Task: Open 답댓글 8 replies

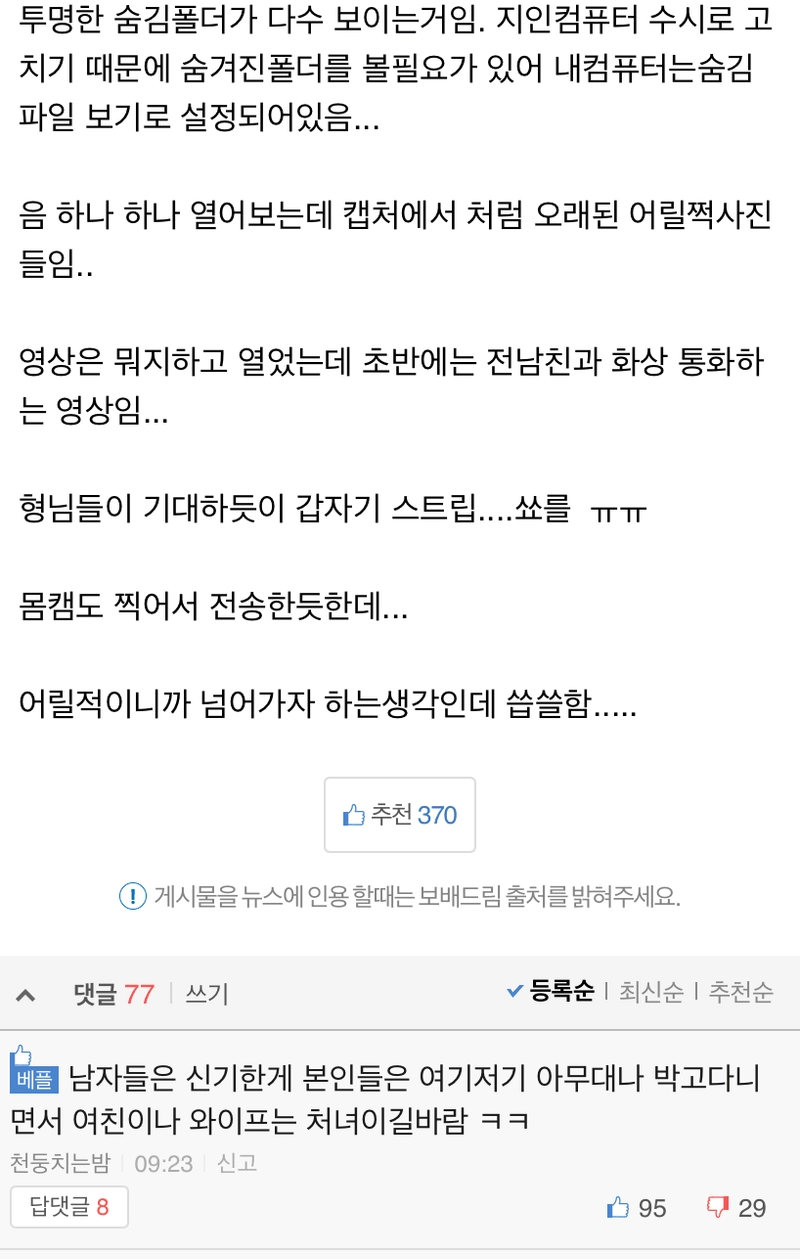Action: coord(69,1208)
